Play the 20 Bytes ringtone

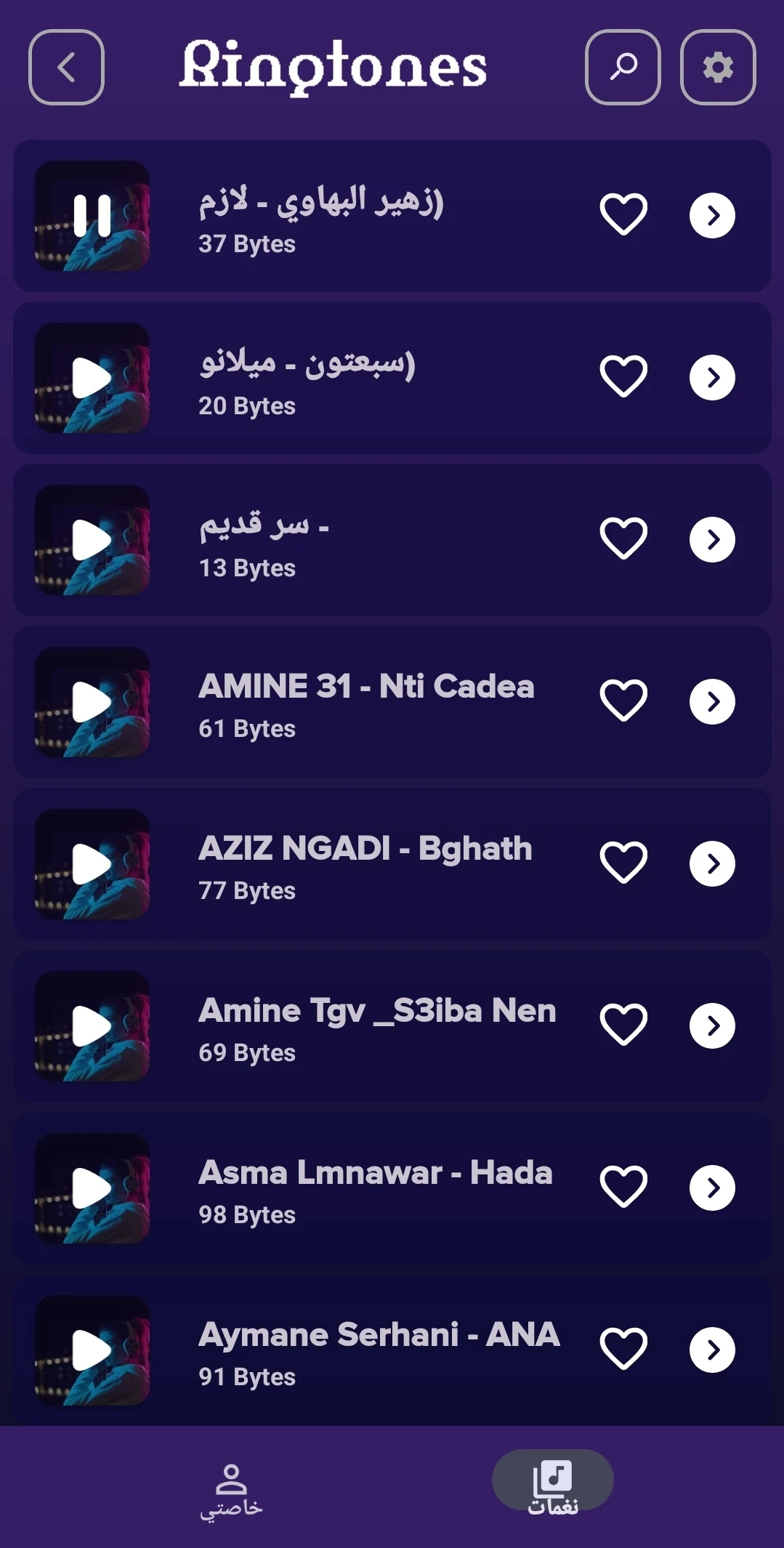pos(92,378)
